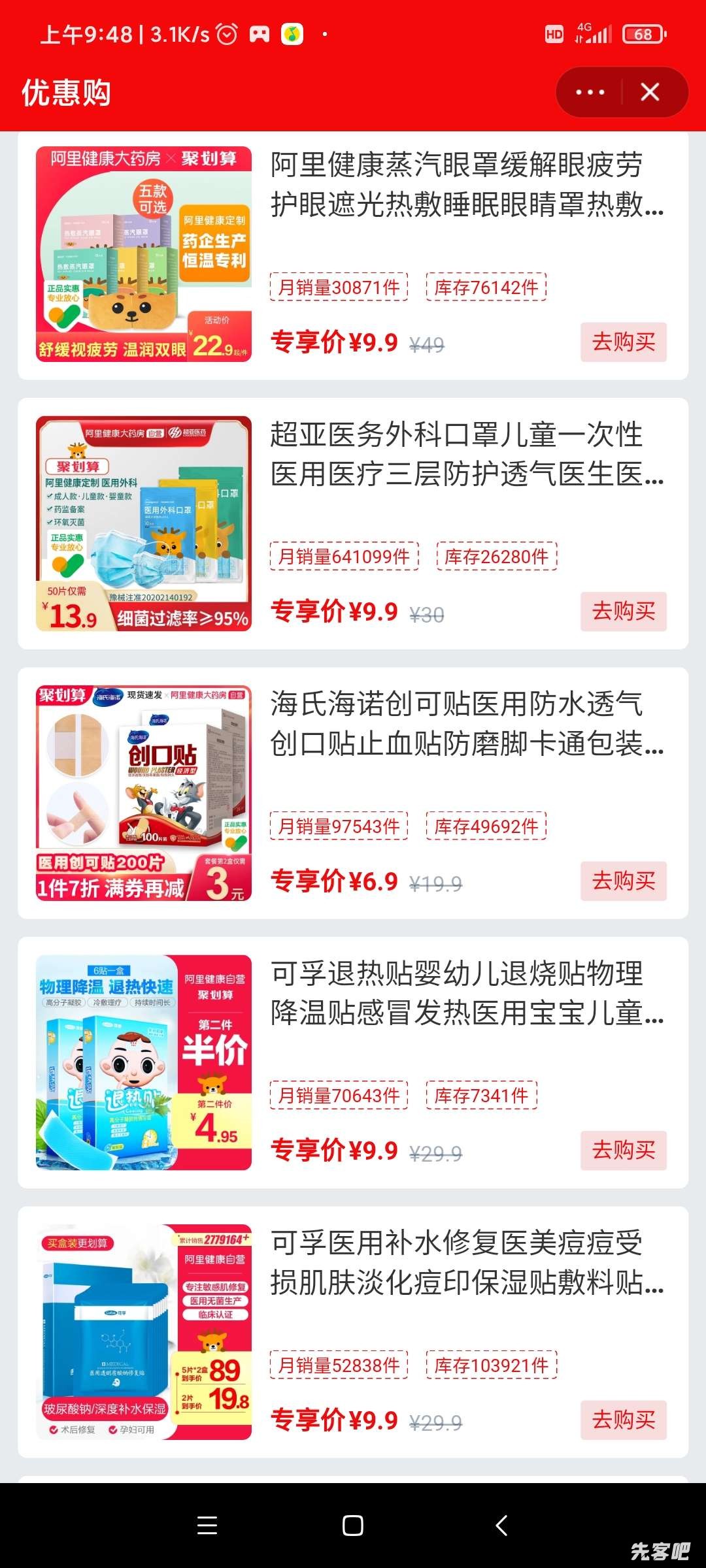The height and width of the screenshot is (1568, 706).
Task: Tap 去购买 for 超亚医务外科口罩
Action: pos(623,612)
